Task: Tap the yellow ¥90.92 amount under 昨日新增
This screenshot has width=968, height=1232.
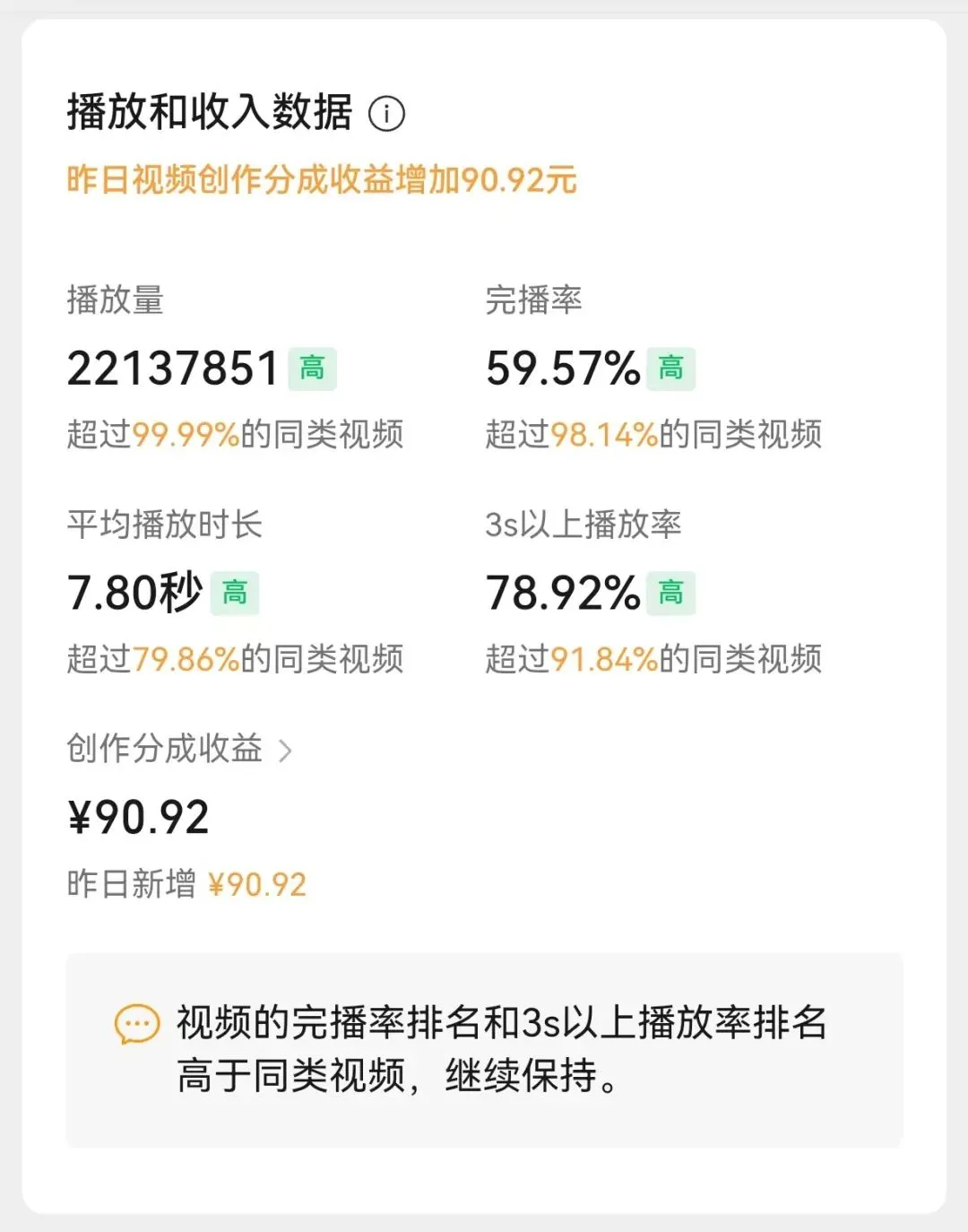Action: coord(258,884)
